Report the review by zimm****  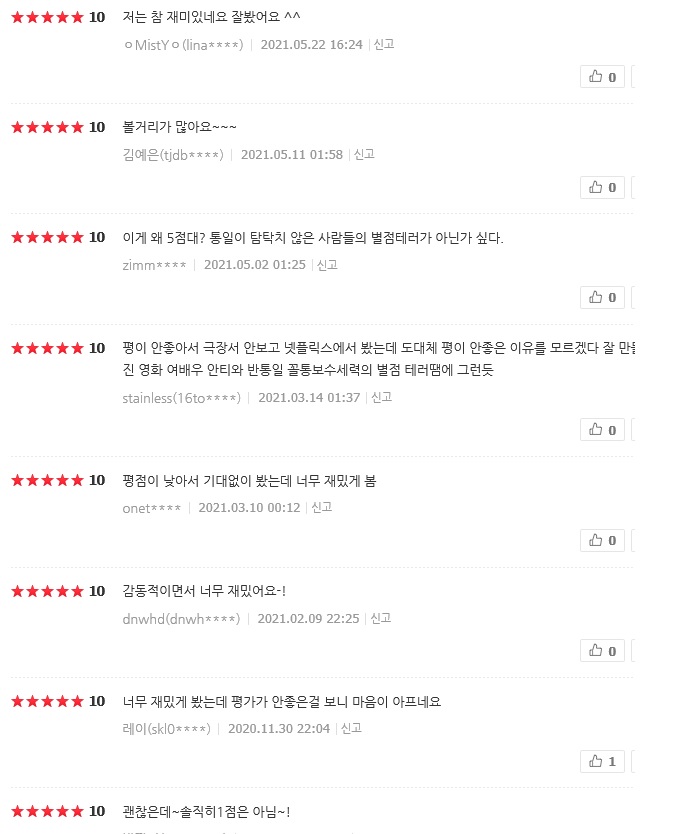327,265
